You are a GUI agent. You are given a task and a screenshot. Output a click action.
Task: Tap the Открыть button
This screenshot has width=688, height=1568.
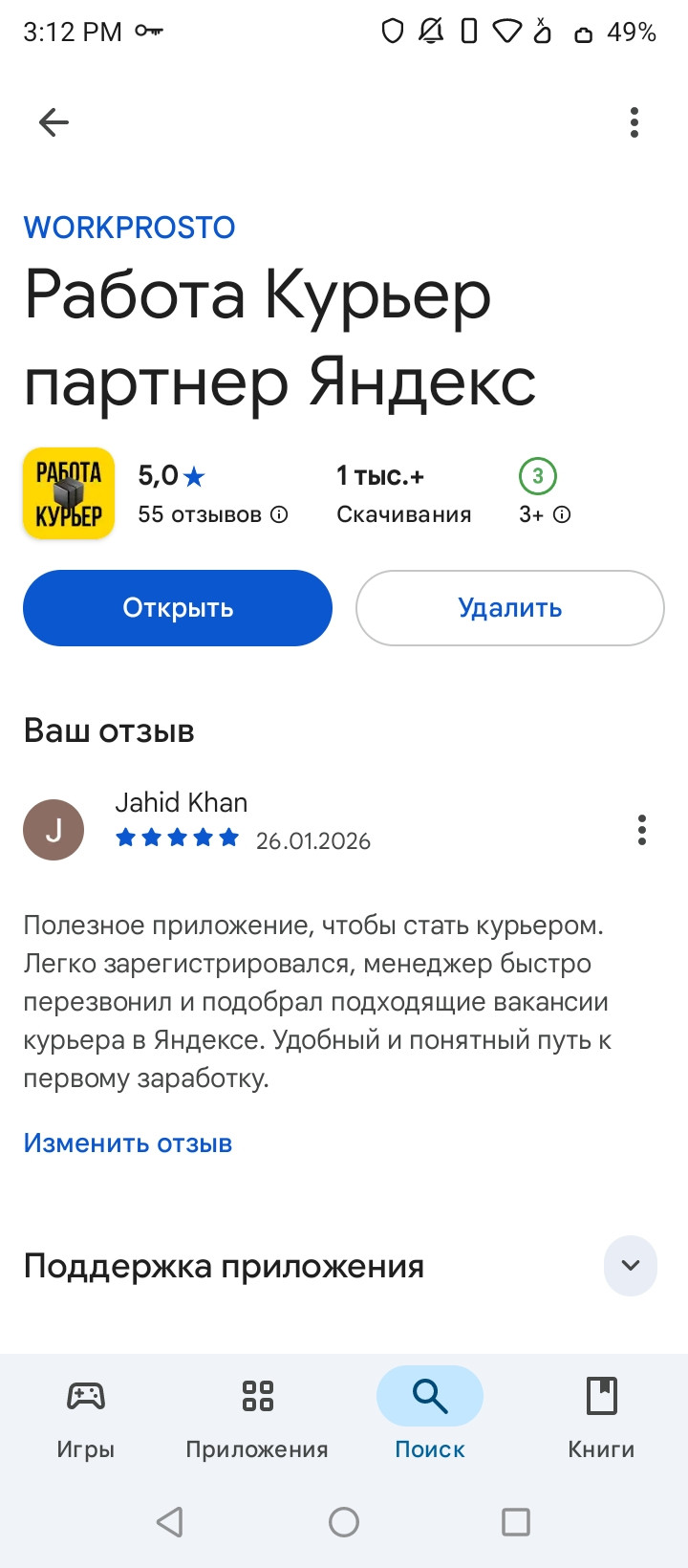point(178,608)
